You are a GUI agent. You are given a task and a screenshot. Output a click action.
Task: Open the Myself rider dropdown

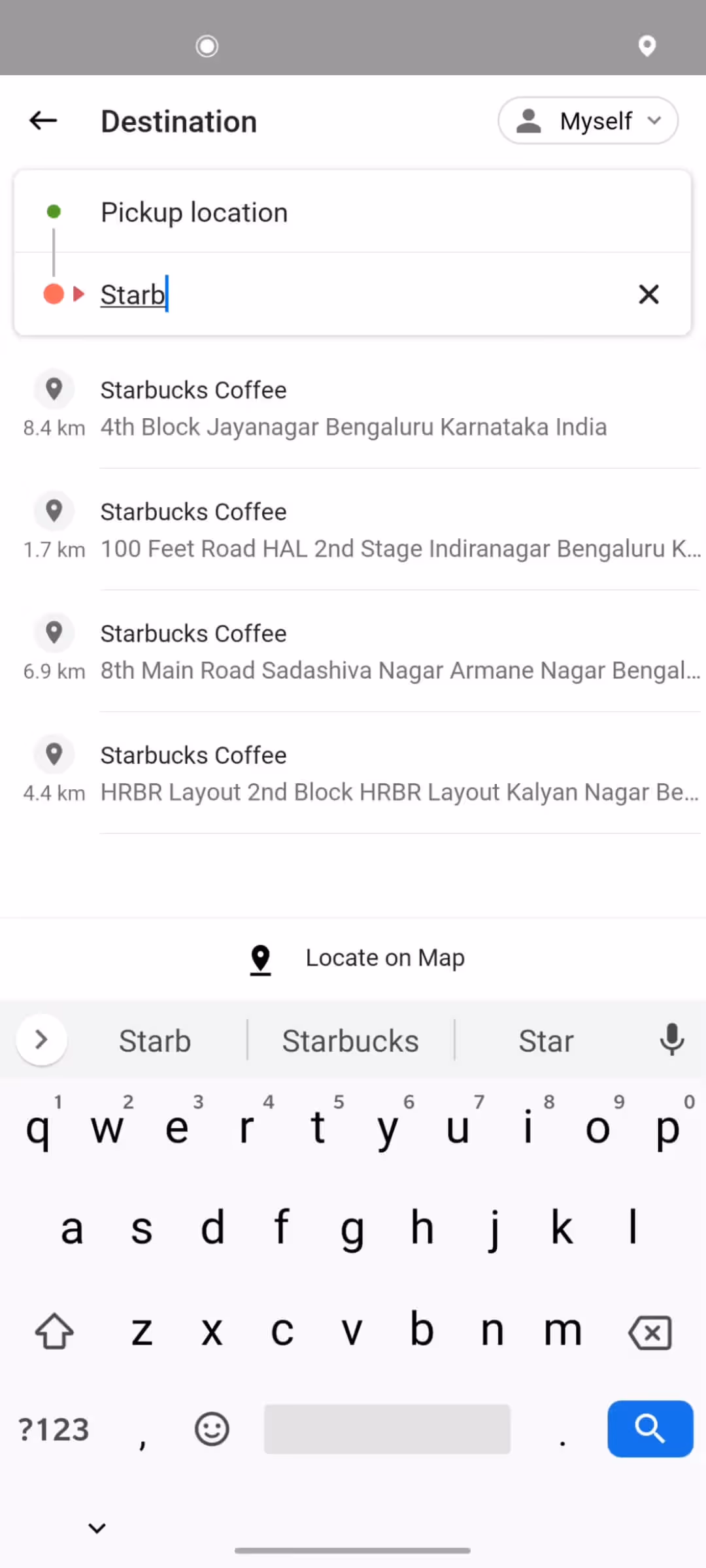point(588,121)
